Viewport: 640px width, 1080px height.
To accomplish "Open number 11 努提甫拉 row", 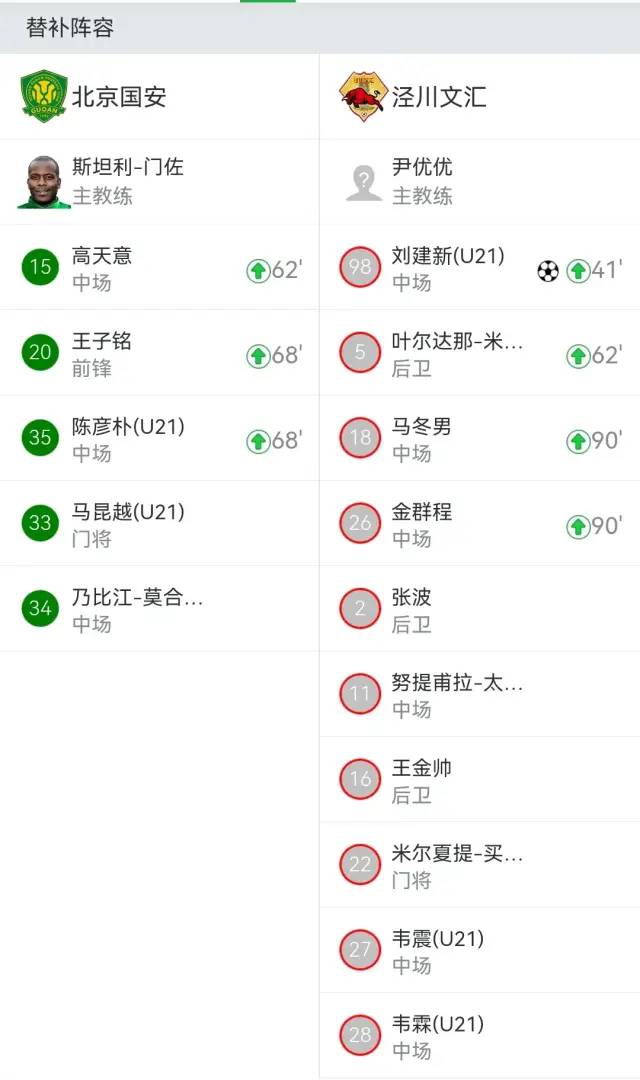I will tap(480, 694).
